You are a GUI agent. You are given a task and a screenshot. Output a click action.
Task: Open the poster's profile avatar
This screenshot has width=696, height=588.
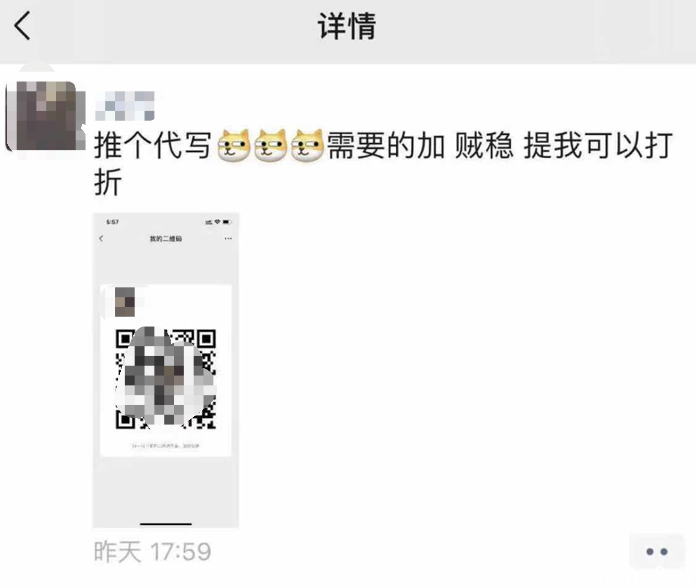tap(40, 116)
